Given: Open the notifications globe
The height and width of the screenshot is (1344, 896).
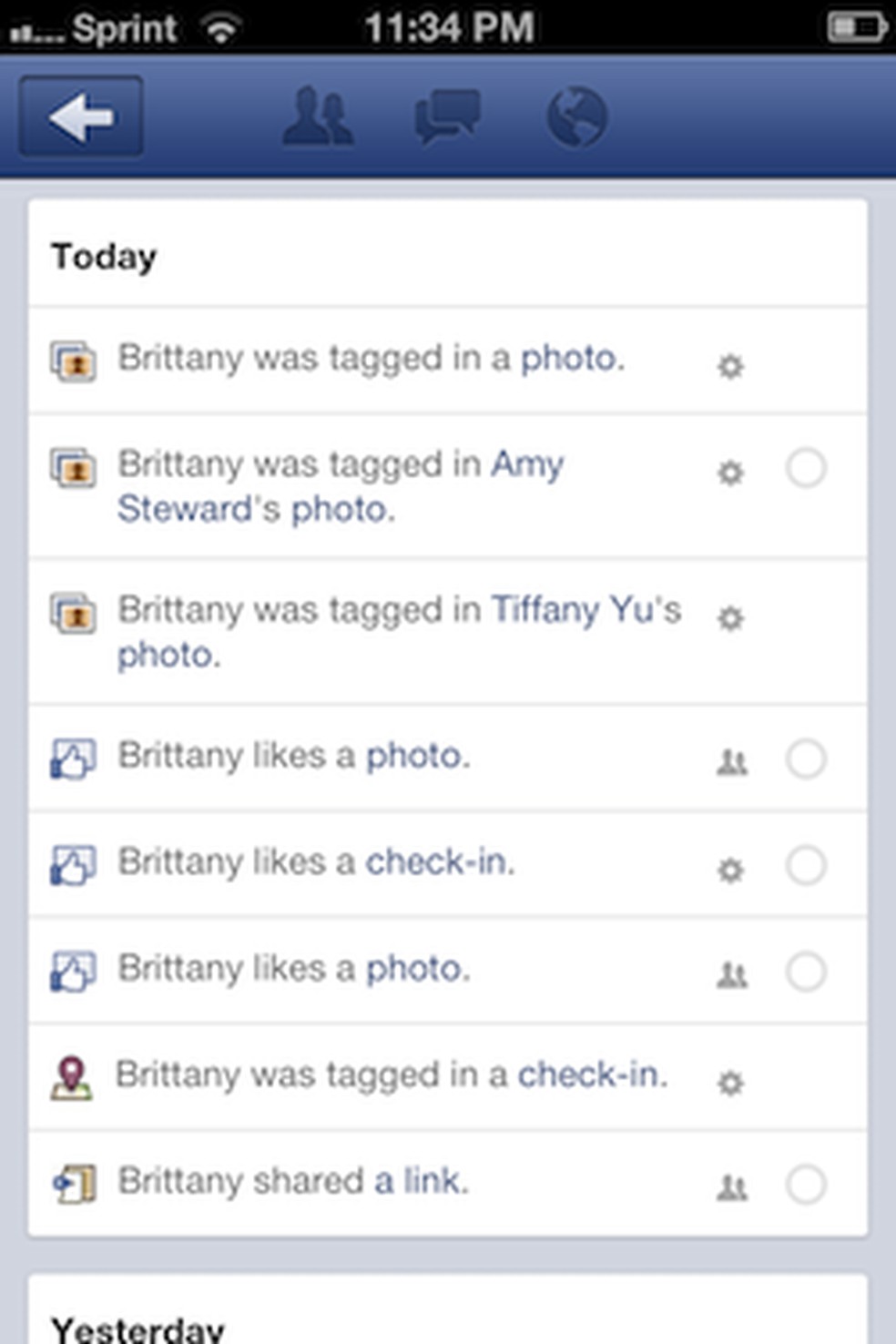Looking at the screenshot, I should click(576, 117).
